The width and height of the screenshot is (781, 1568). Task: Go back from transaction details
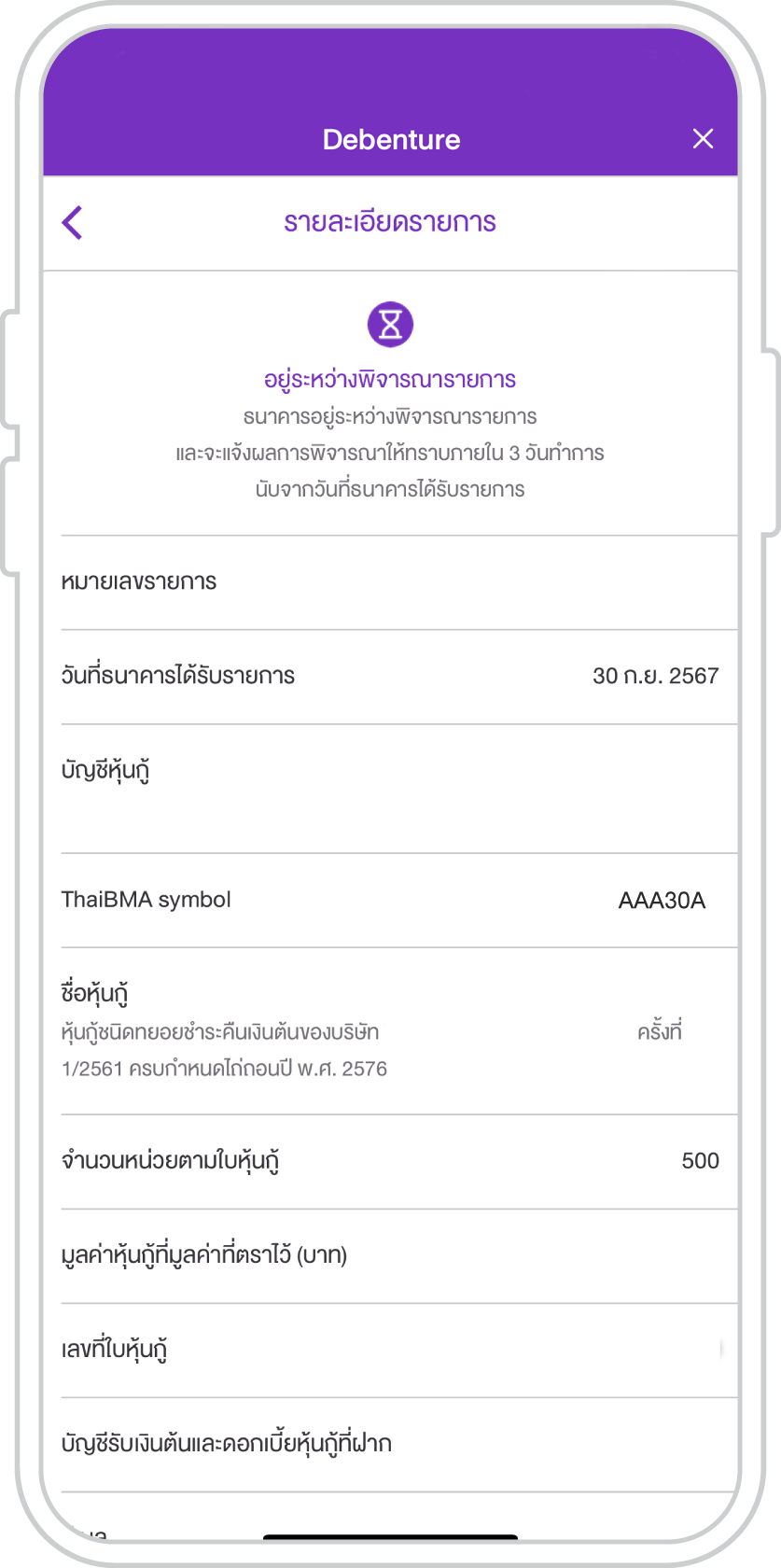click(x=73, y=222)
